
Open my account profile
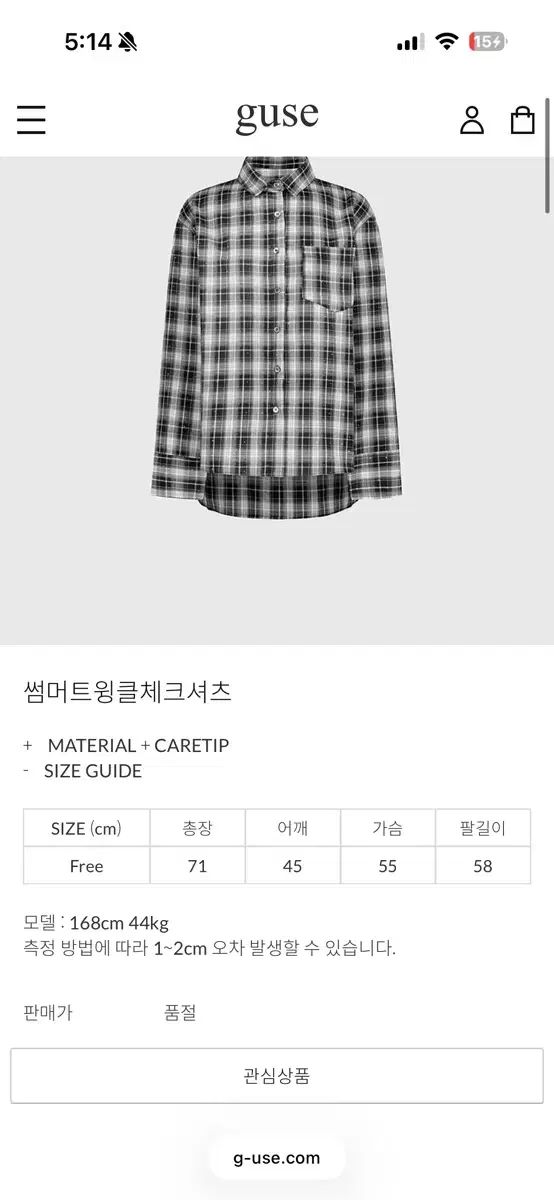point(471,120)
